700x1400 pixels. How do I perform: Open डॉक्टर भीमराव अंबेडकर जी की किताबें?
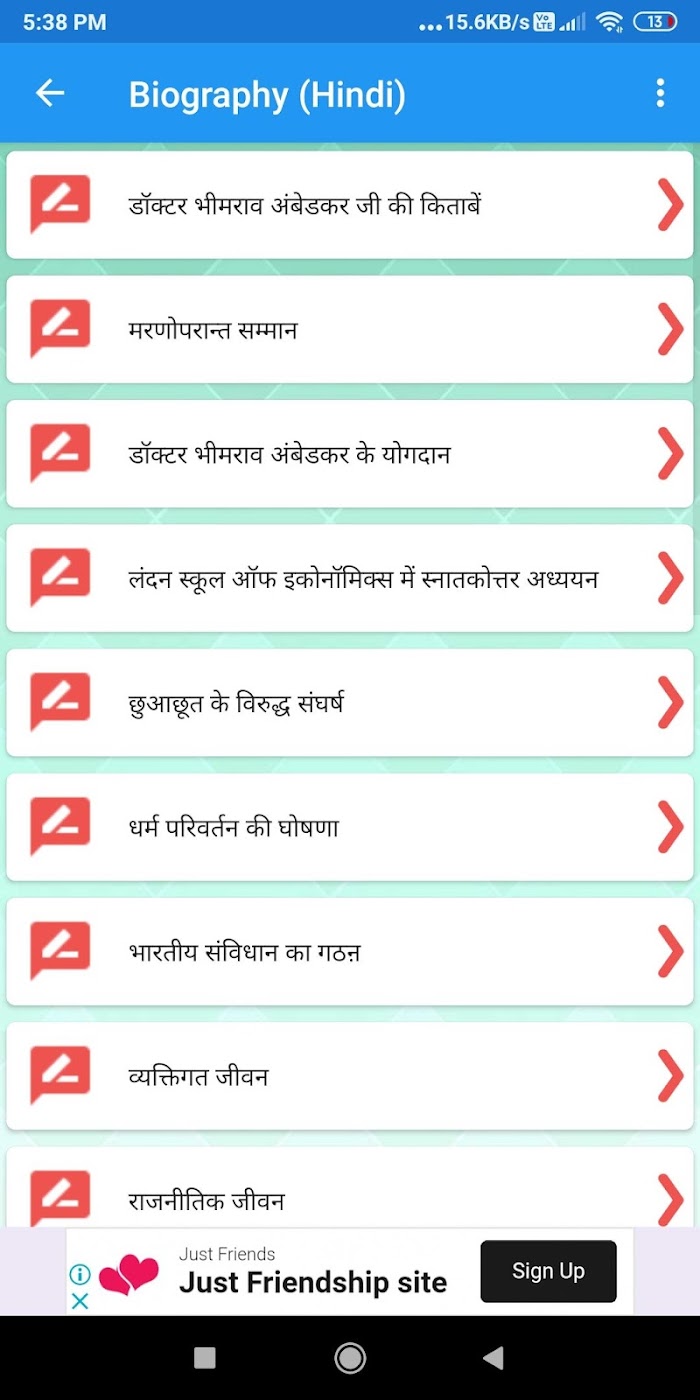coord(350,205)
